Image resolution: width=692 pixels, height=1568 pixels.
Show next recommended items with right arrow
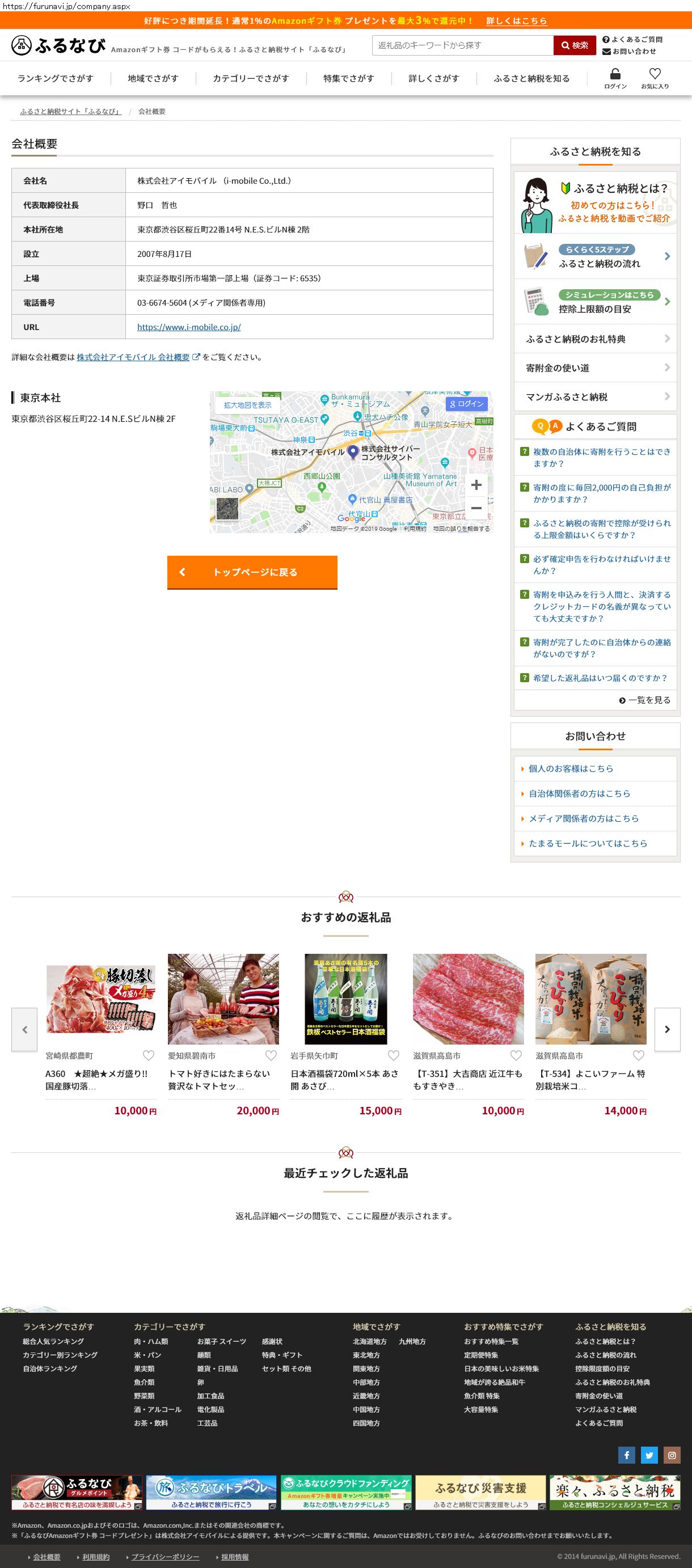point(667,1029)
